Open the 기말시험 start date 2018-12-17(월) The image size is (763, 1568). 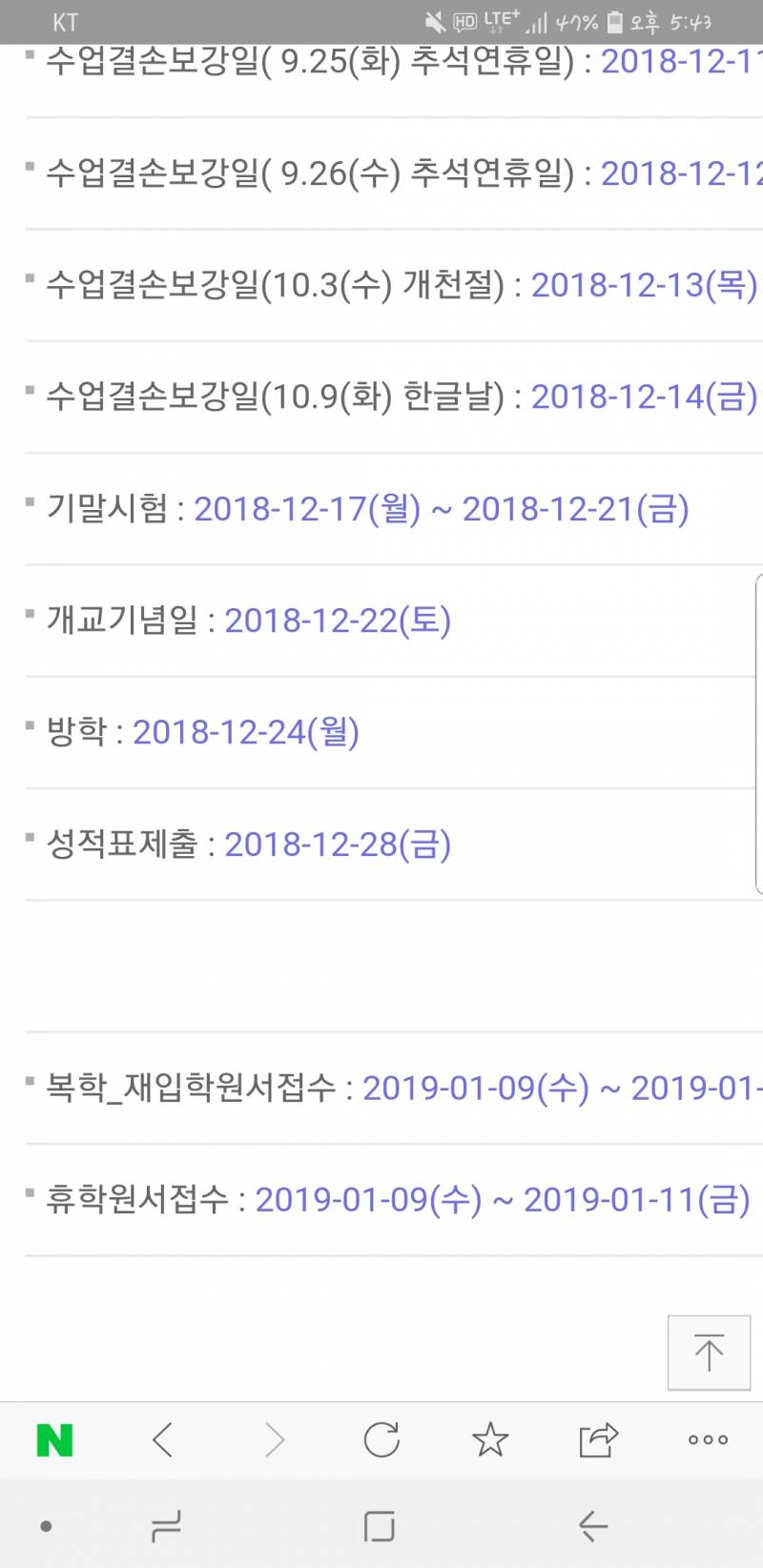click(x=307, y=510)
